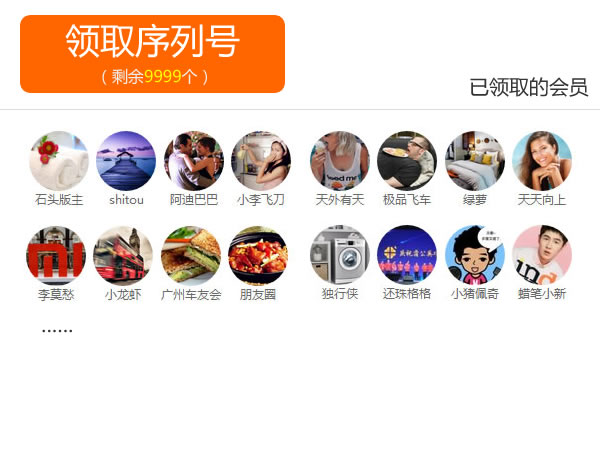Select the 还珠格格 avatar
The width and height of the screenshot is (600, 450).
(x=407, y=255)
